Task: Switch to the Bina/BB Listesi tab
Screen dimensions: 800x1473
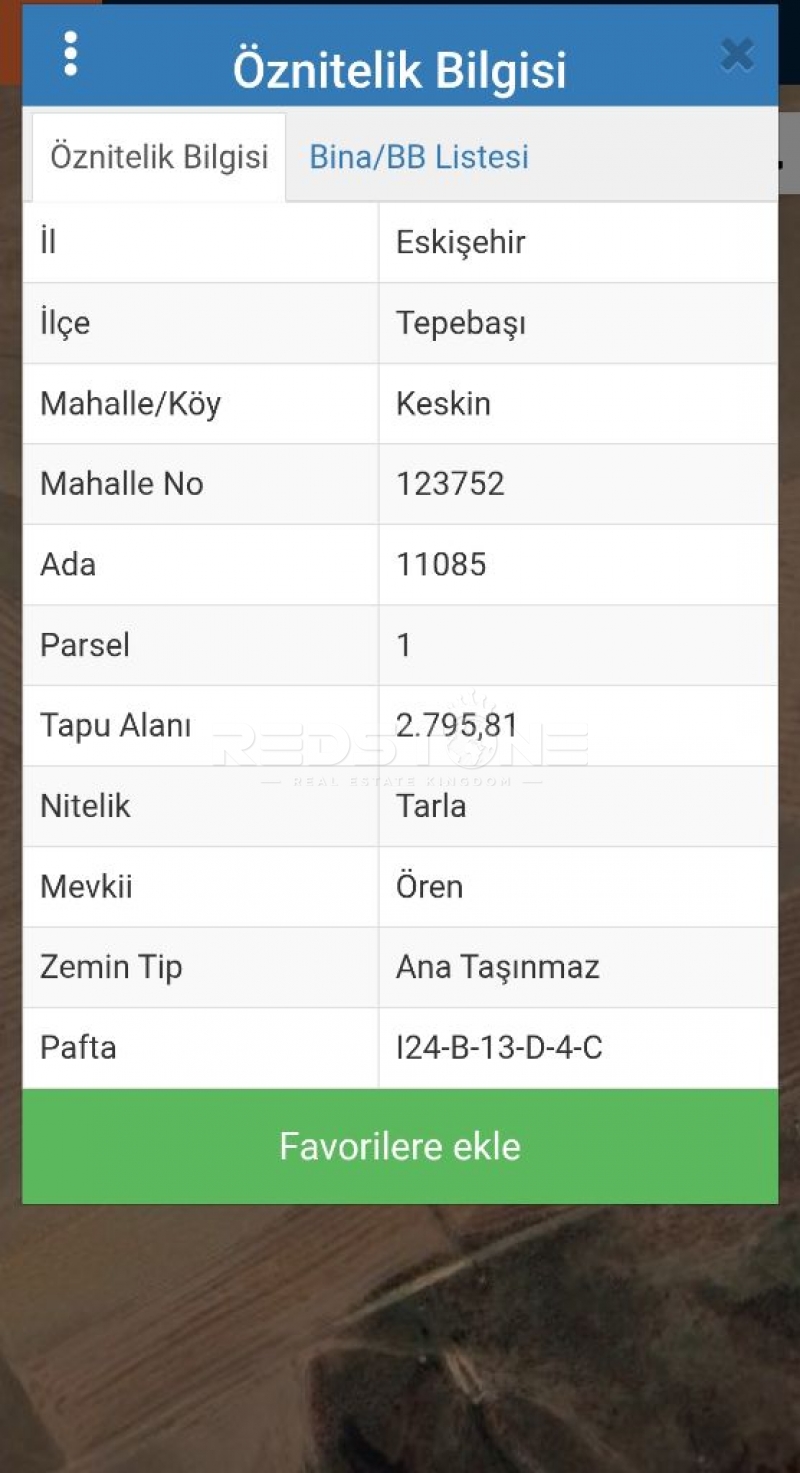Action: (x=418, y=157)
